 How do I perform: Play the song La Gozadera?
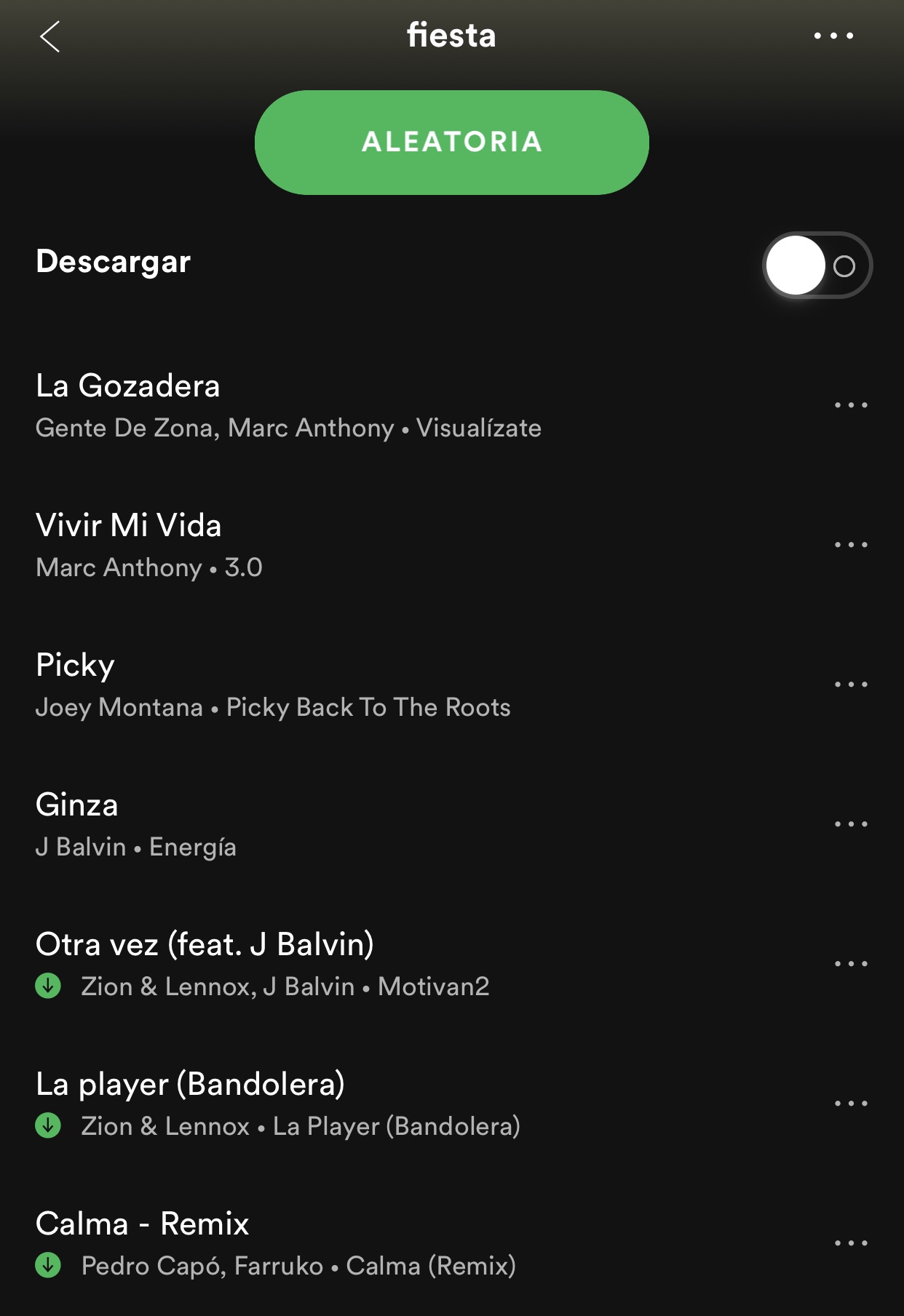coord(291,405)
